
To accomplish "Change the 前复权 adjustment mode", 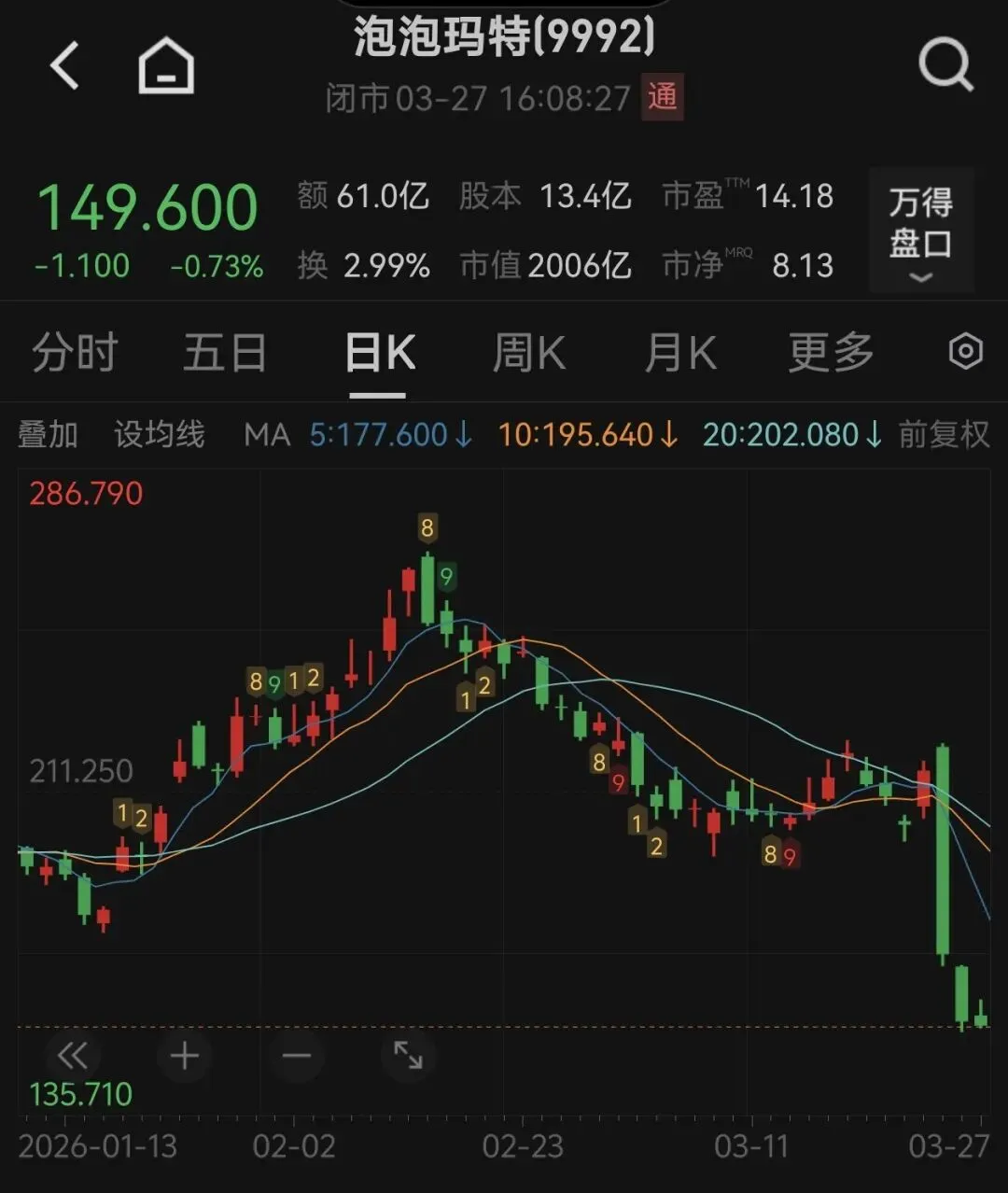I will pyautogui.click(x=944, y=434).
